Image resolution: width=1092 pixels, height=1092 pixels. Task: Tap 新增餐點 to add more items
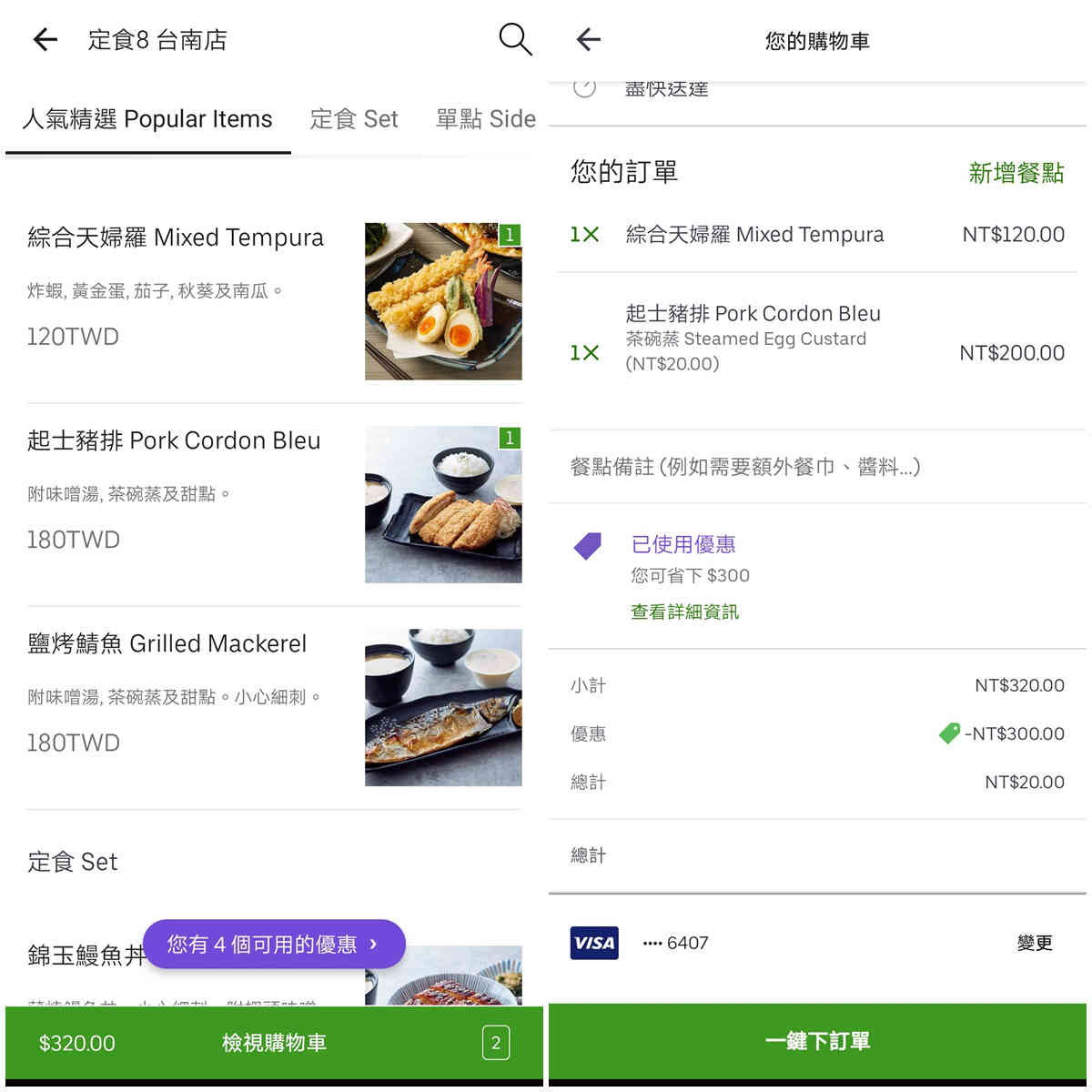click(1016, 173)
